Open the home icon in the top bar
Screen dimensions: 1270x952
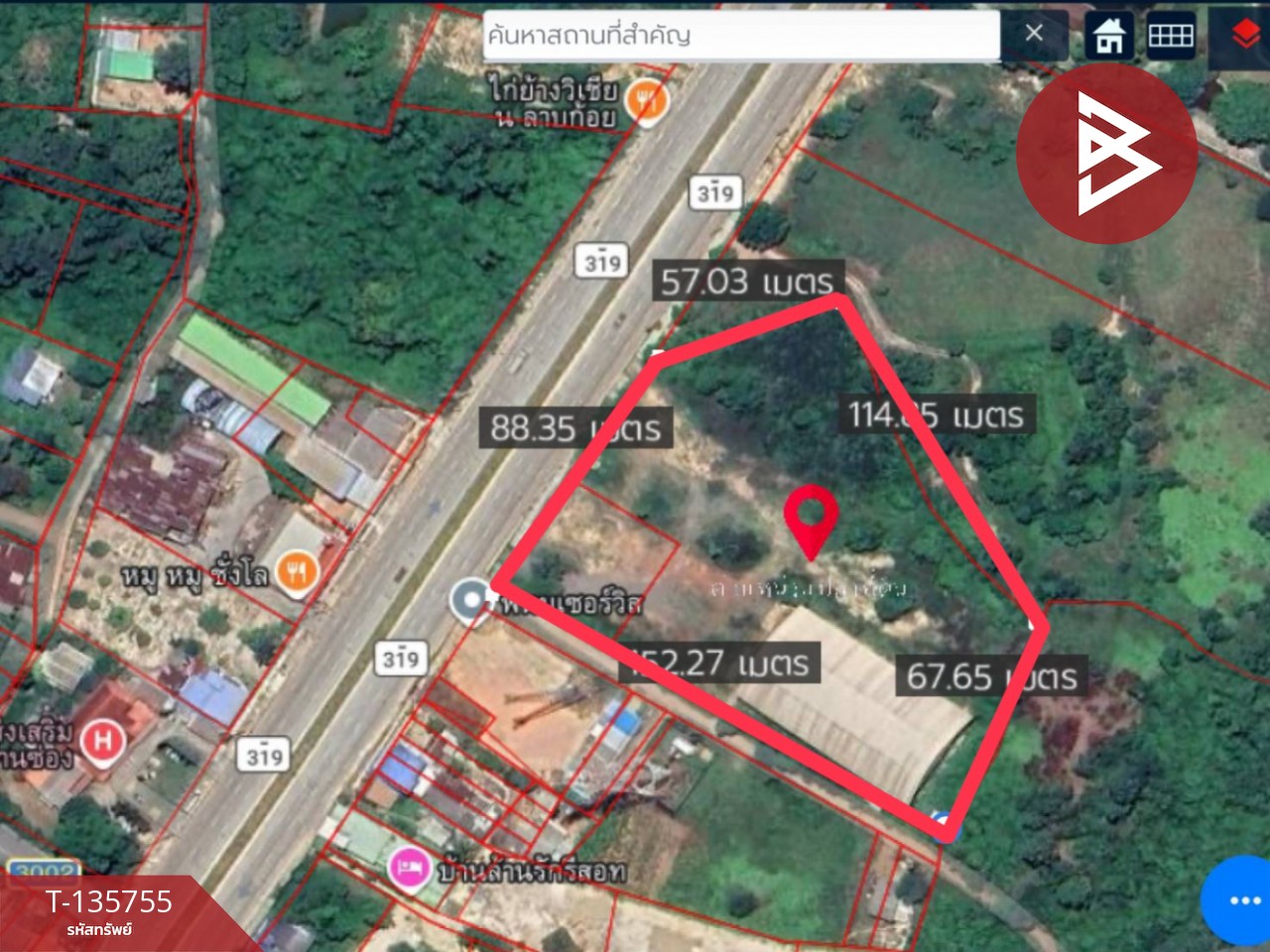(x=1108, y=36)
